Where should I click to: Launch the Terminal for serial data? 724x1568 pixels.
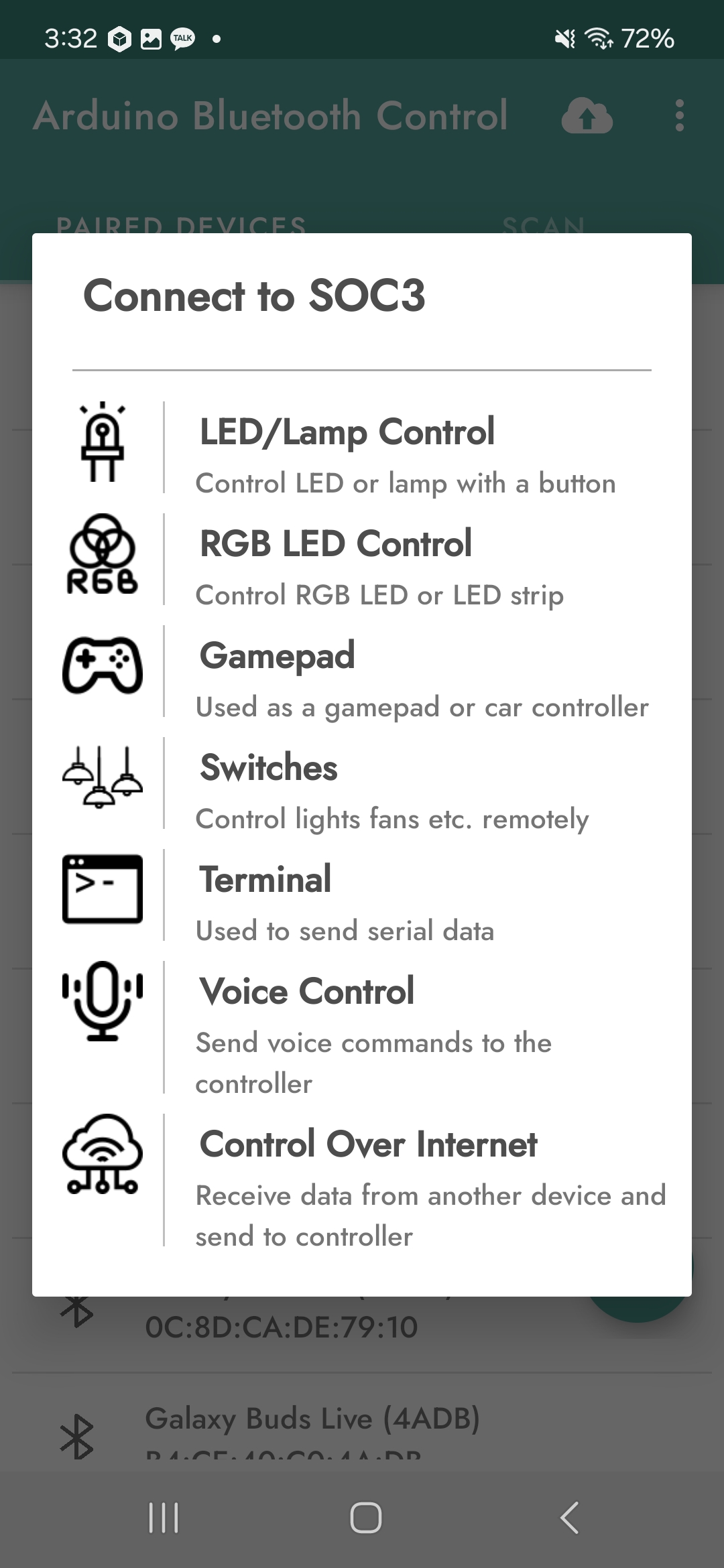362,895
